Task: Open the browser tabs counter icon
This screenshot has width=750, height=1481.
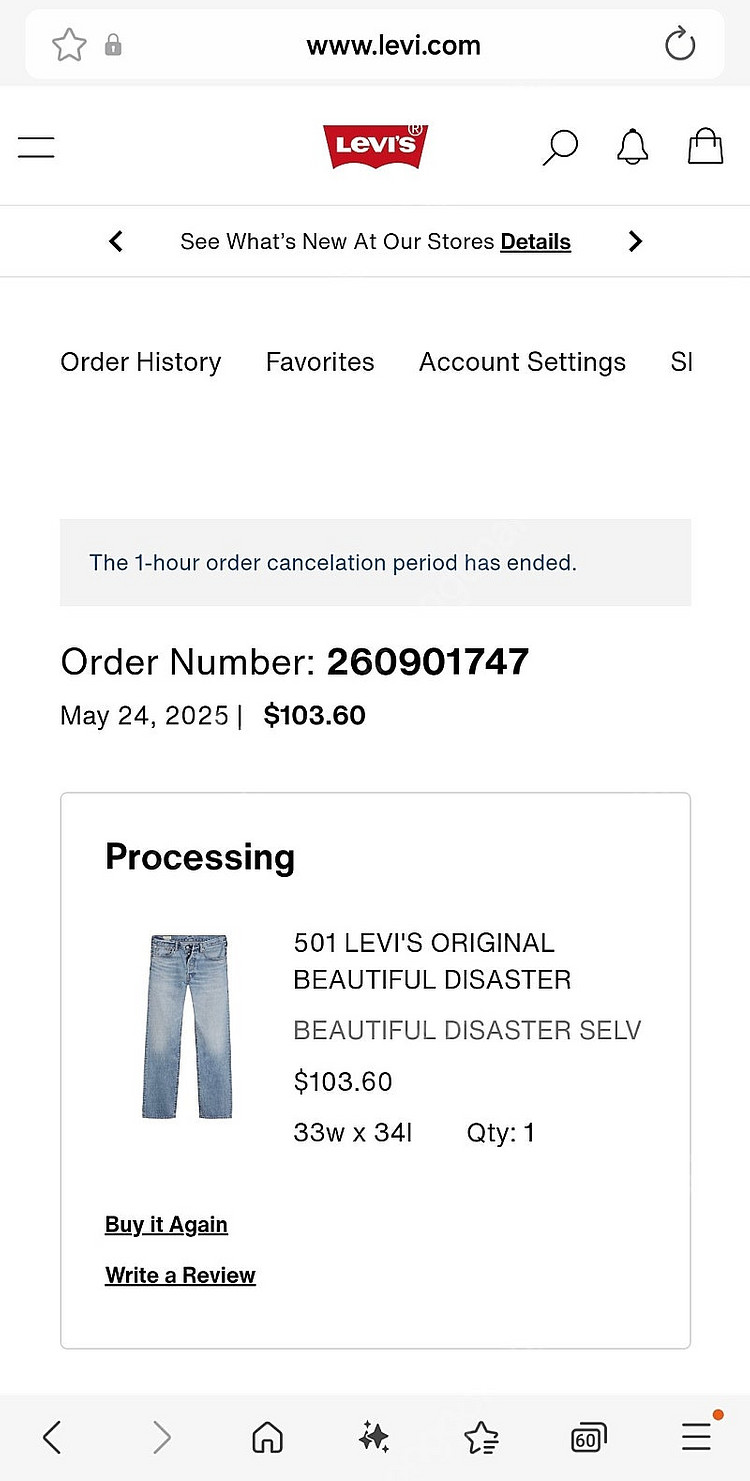Action: (588, 1437)
